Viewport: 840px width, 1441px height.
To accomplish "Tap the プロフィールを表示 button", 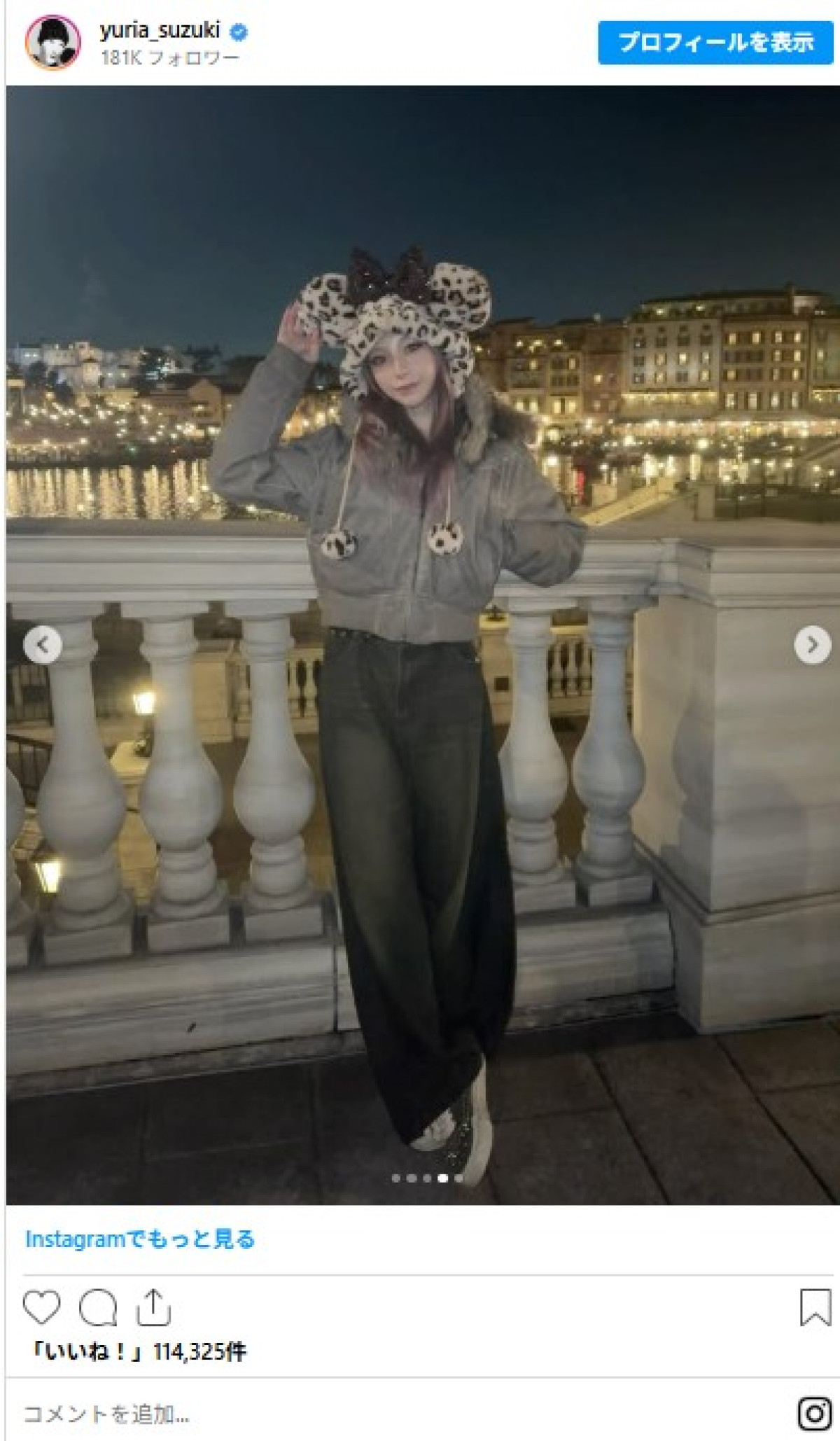I will (x=715, y=43).
